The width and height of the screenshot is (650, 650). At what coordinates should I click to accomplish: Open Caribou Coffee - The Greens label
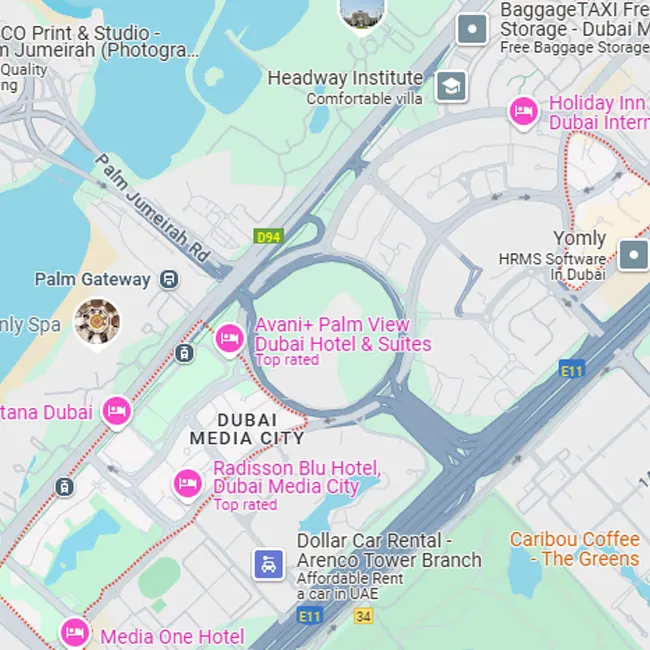(x=574, y=549)
